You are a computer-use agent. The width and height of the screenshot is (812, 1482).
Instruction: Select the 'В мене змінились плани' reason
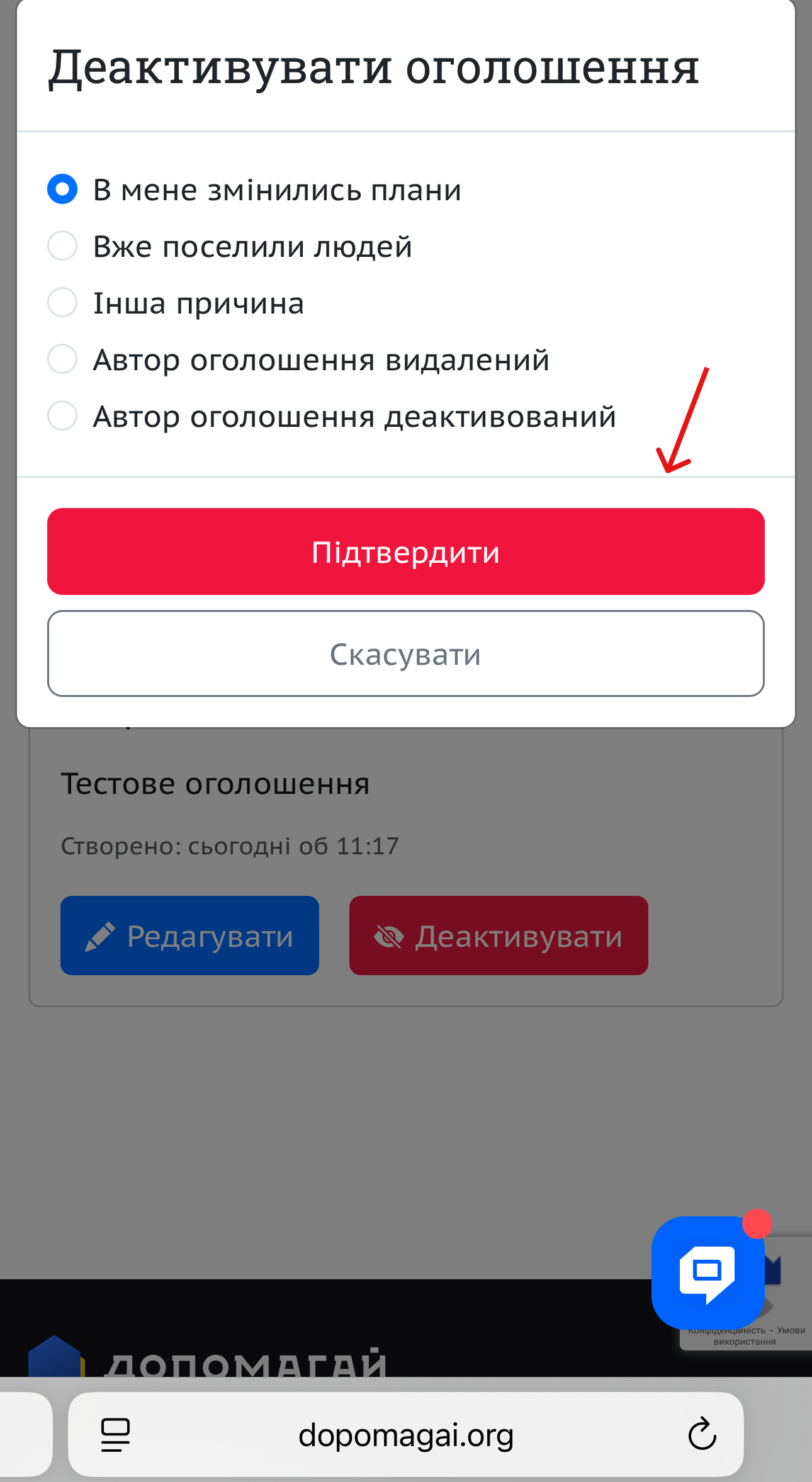click(62, 189)
